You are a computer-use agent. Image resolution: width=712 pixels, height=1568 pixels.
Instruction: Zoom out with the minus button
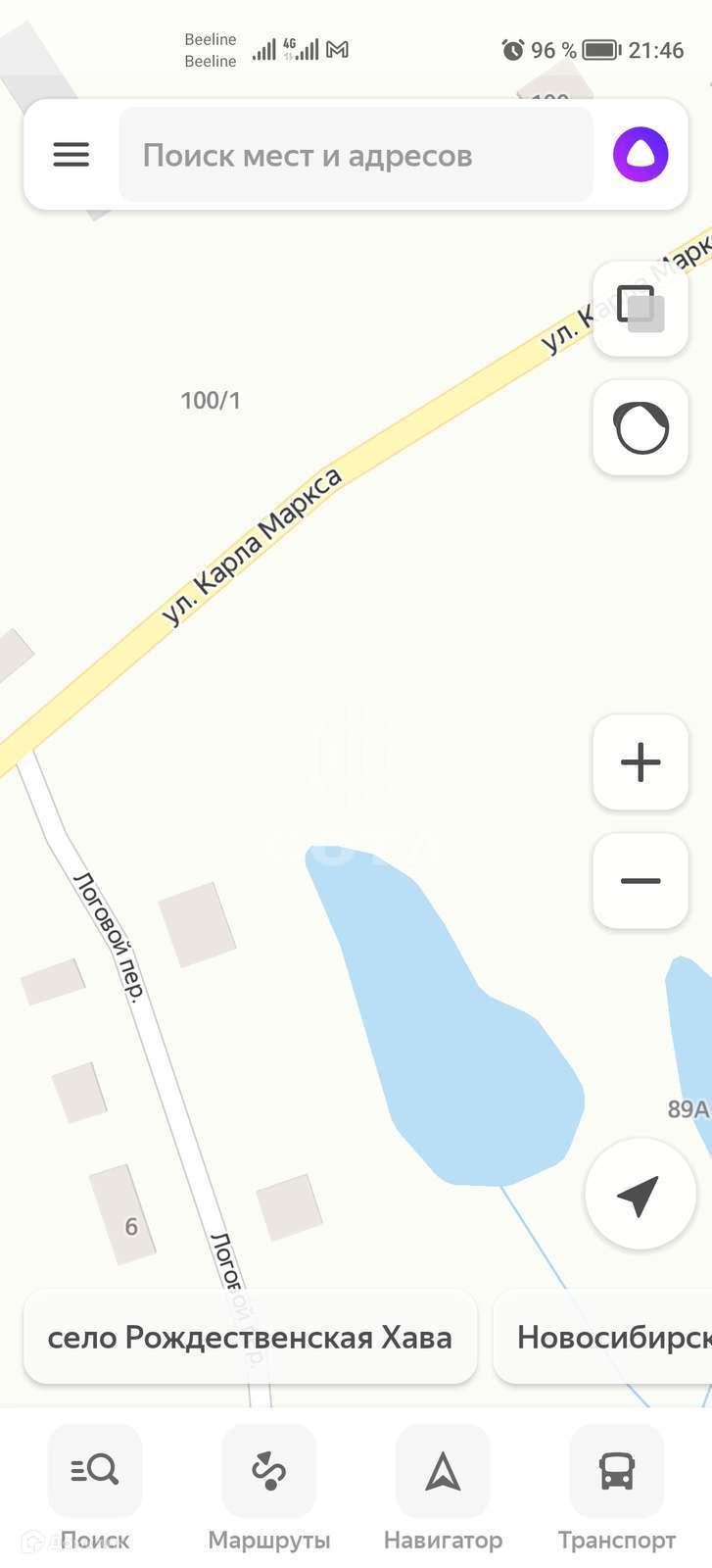point(641,880)
